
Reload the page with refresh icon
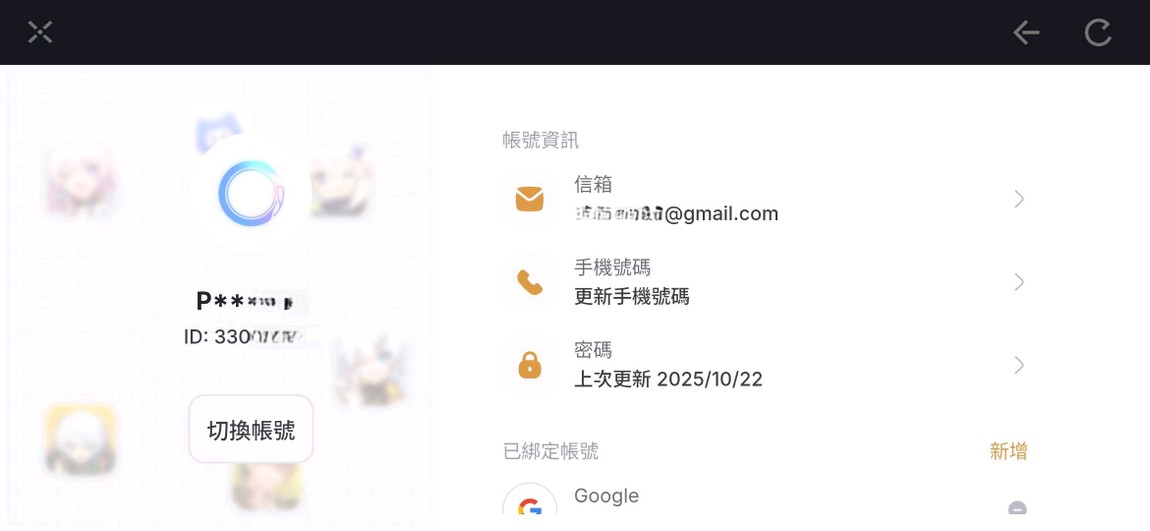click(1098, 33)
